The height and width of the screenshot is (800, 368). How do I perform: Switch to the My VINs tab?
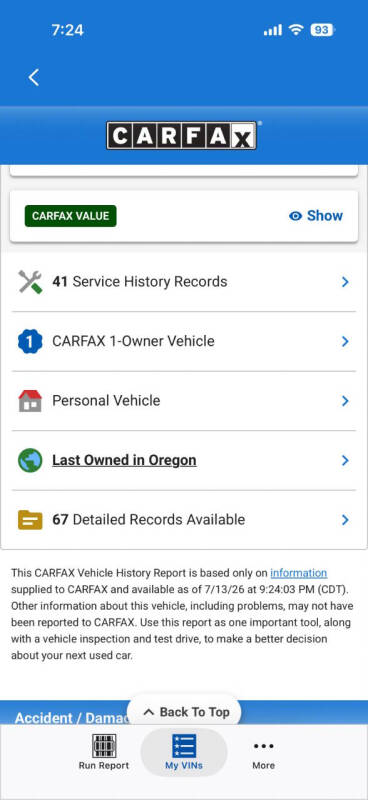(184, 752)
